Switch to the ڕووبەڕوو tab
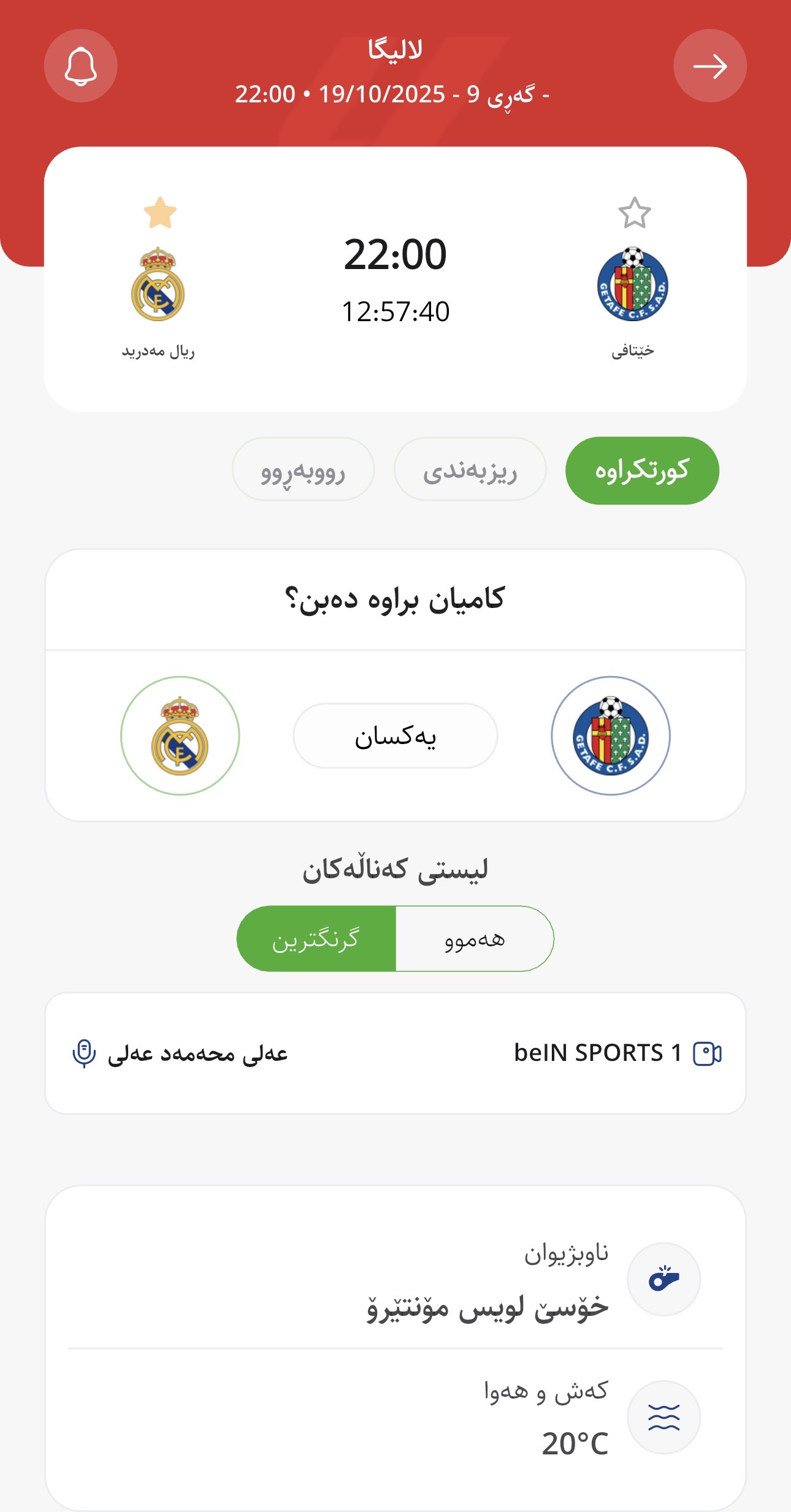791x1512 pixels. click(x=303, y=469)
